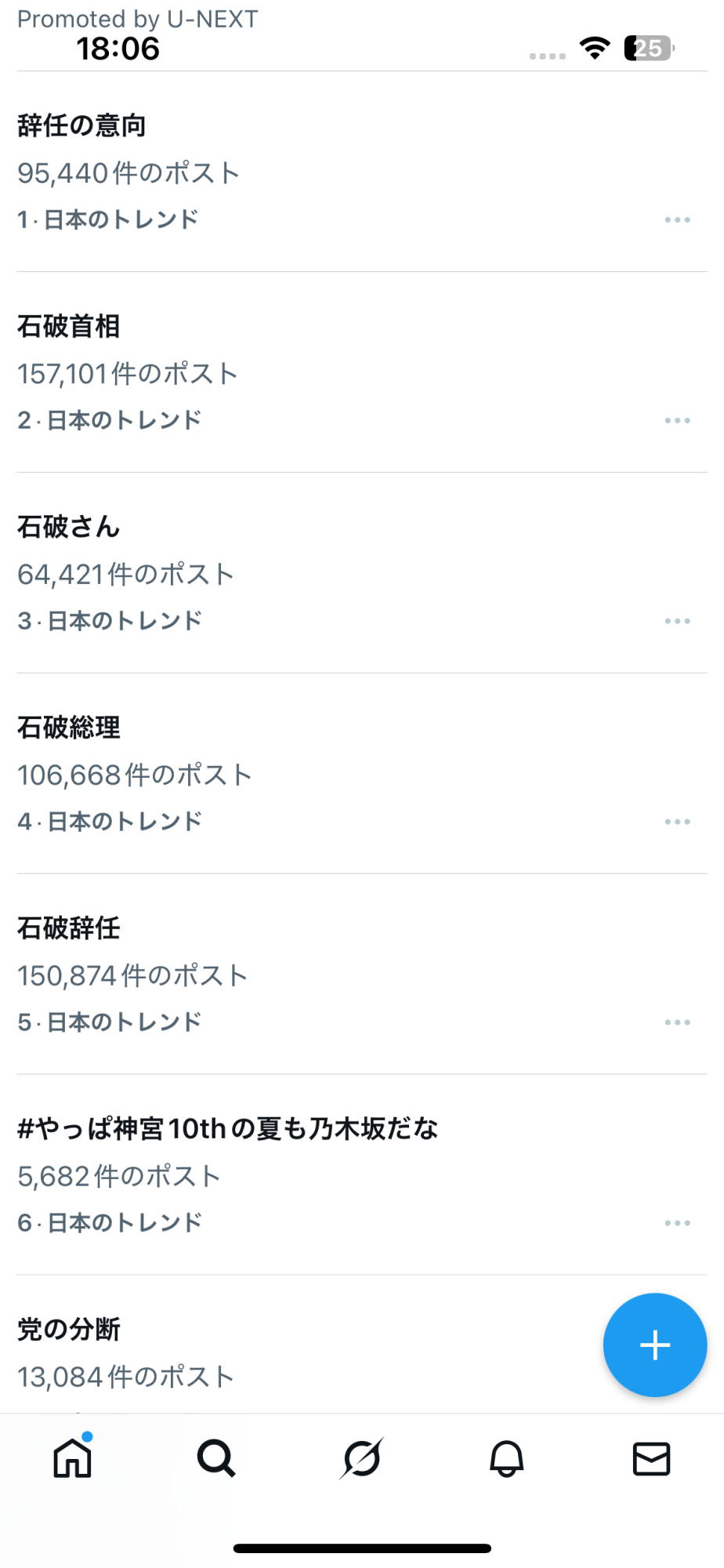Open the 石破辞任 trend

69,928
